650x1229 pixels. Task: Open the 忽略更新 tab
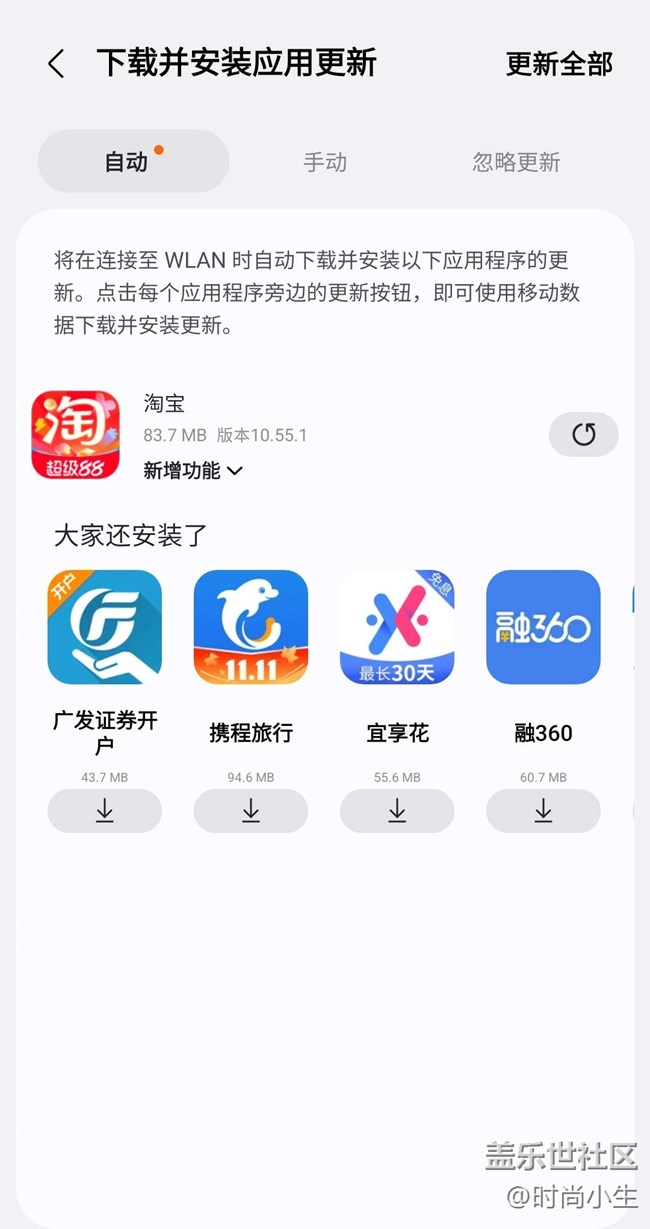click(x=516, y=161)
